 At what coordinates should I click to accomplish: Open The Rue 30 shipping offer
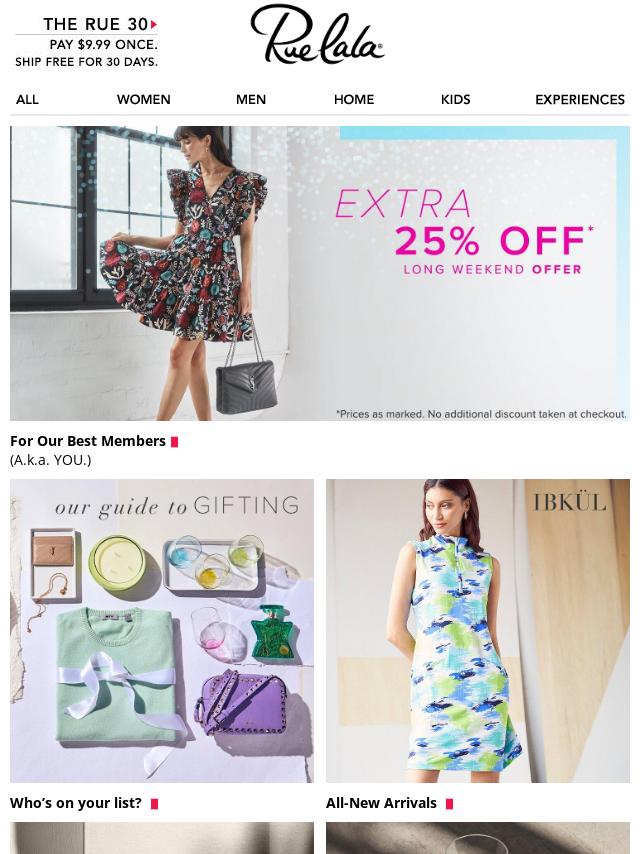[86, 42]
